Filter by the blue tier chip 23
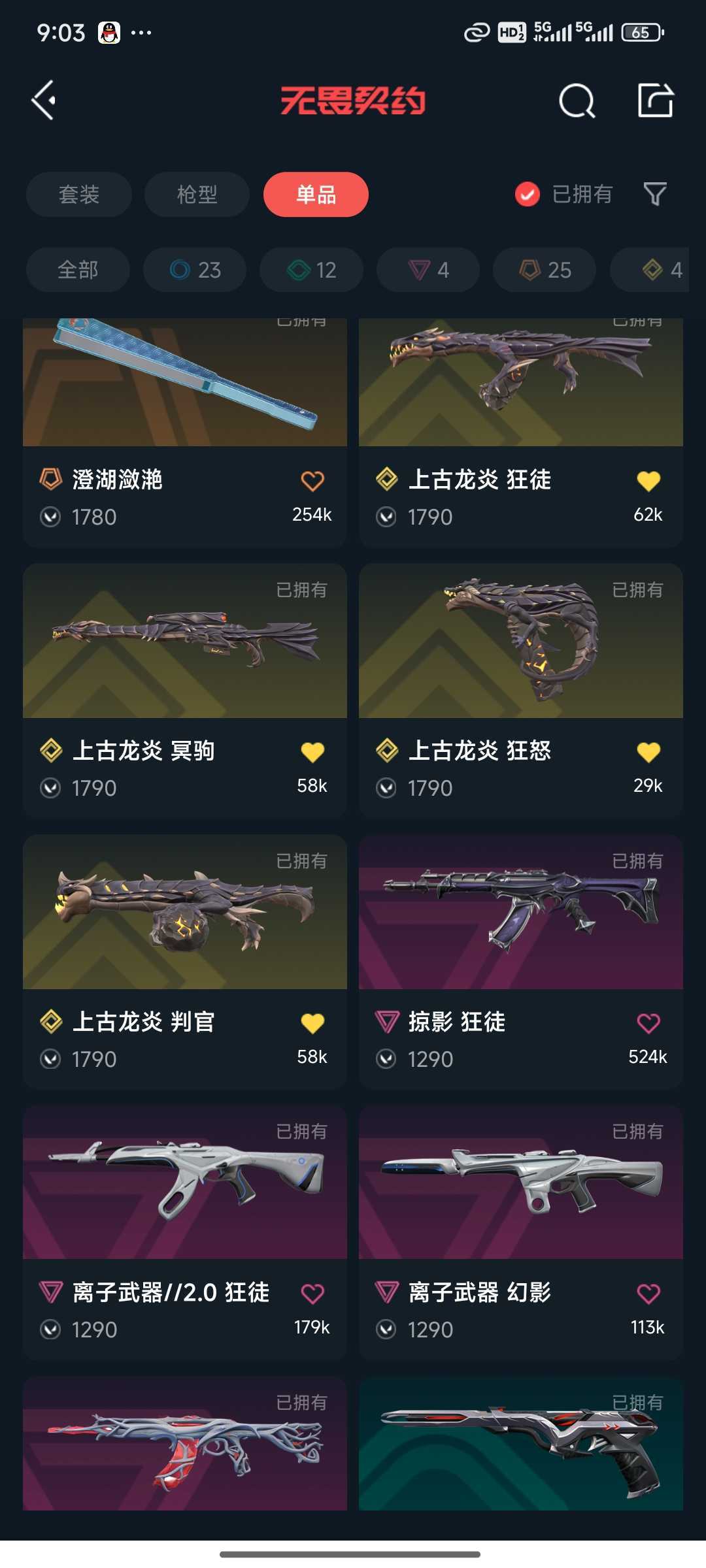The width and height of the screenshot is (706, 1568). [195, 270]
